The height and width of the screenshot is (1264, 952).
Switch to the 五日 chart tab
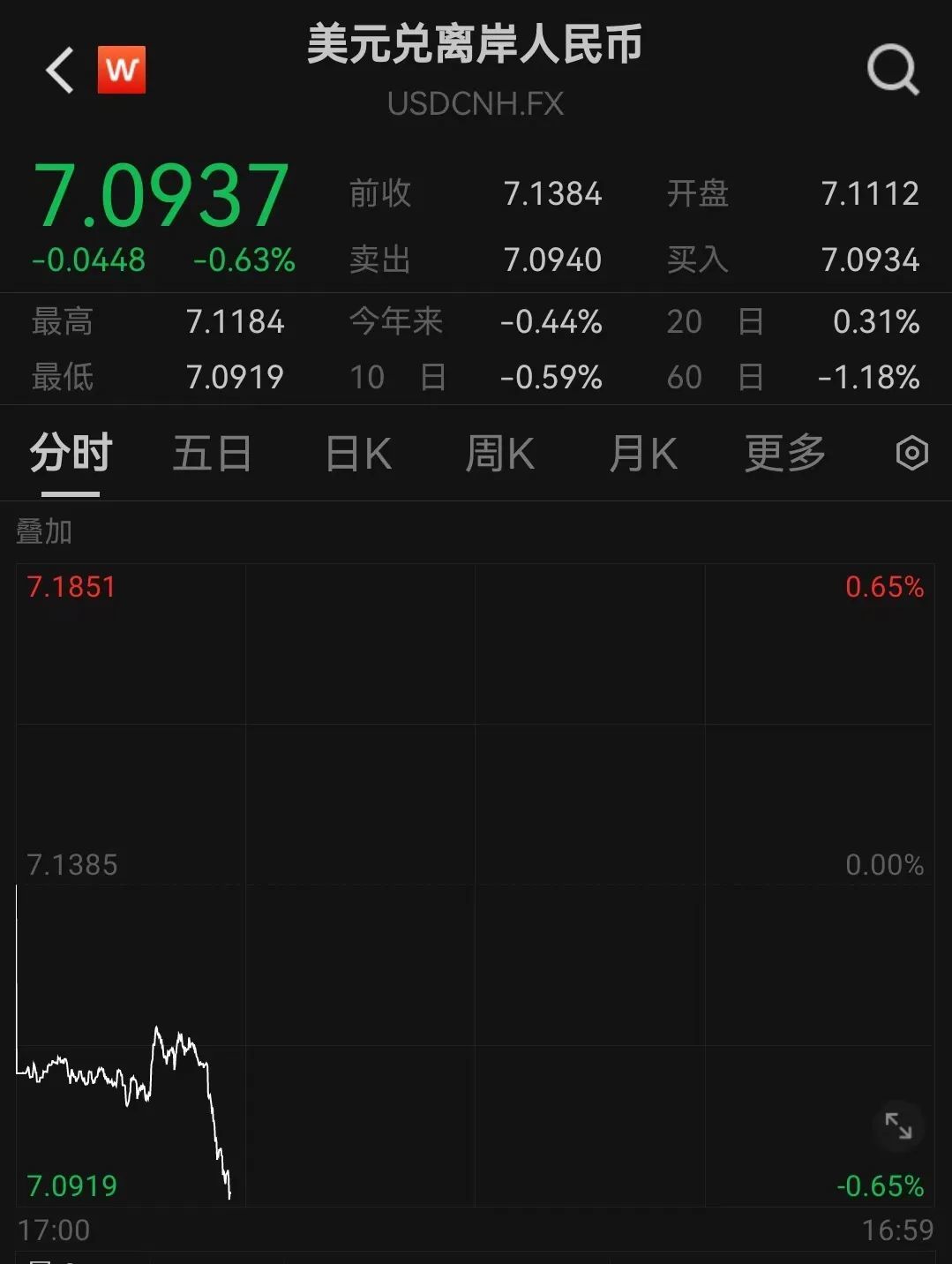(212, 455)
